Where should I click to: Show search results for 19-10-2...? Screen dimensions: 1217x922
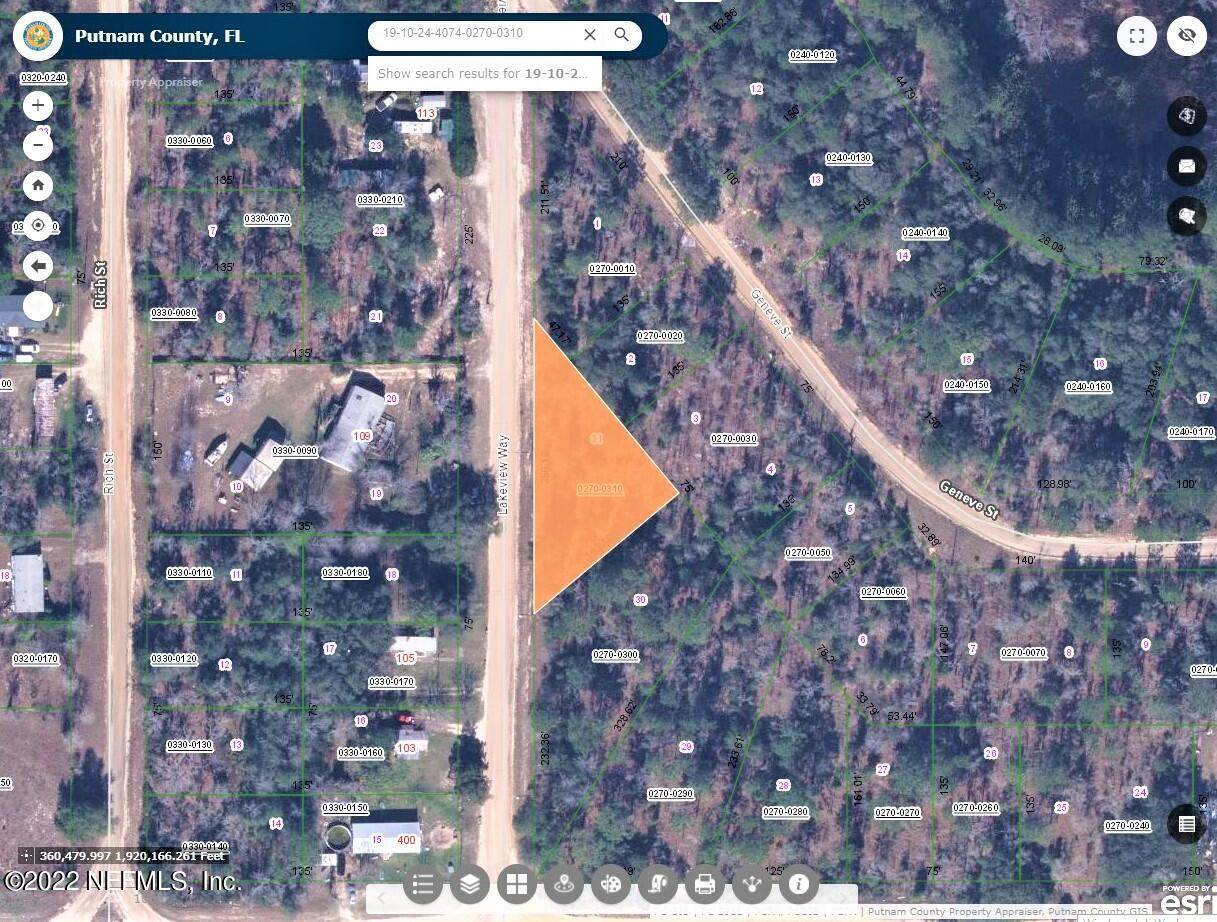click(x=483, y=73)
